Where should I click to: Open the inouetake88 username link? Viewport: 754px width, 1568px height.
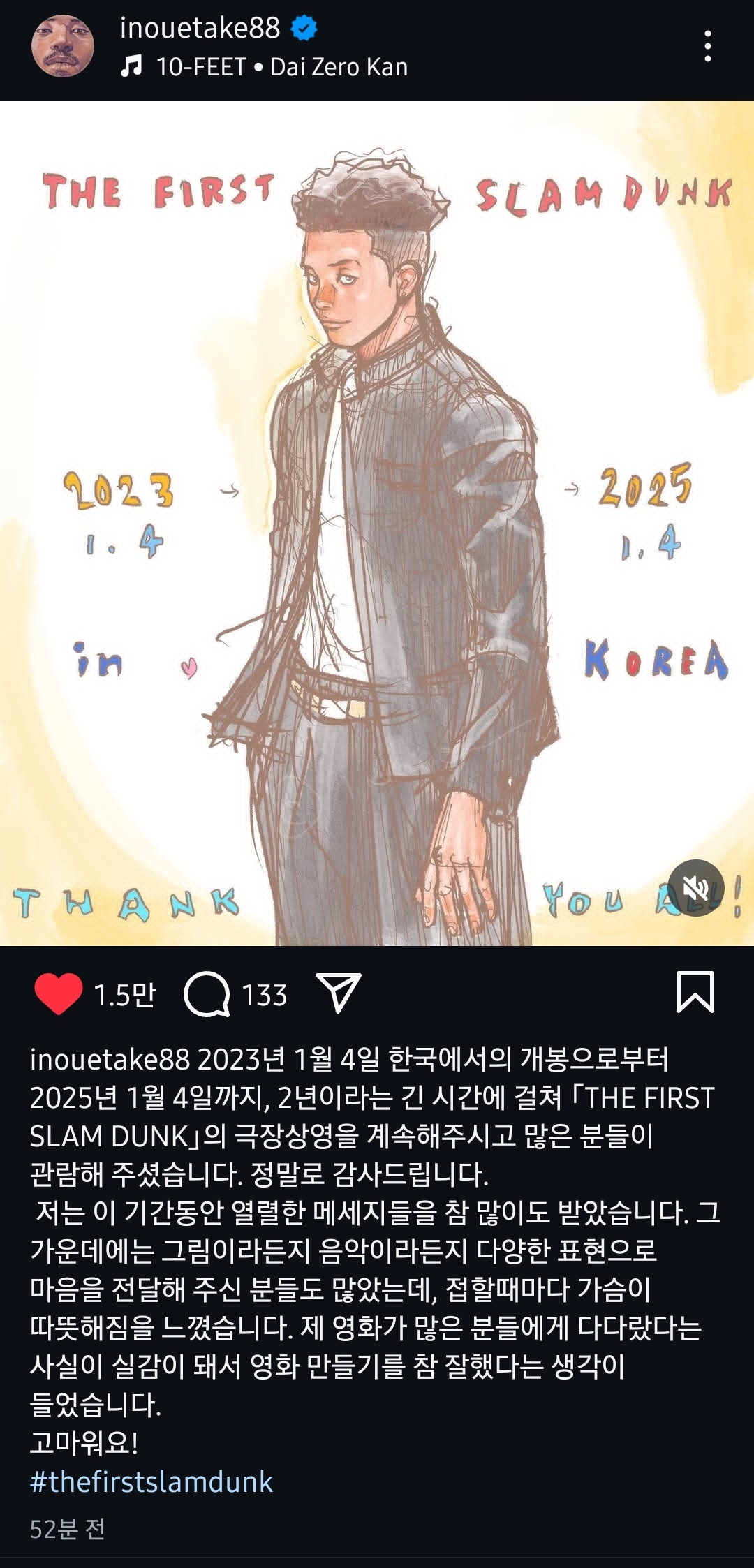point(200,28)
